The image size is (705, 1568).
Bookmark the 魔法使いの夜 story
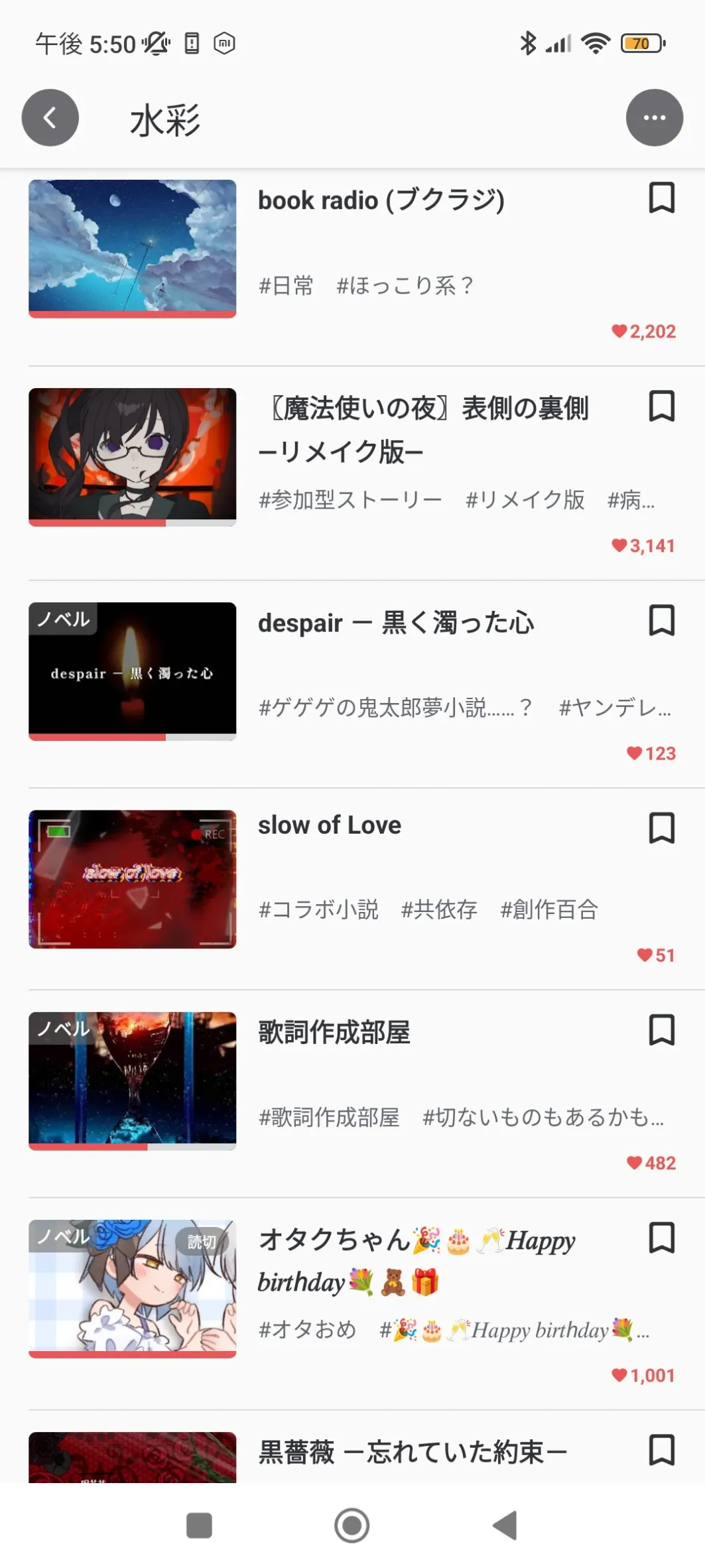pos(661,407)
